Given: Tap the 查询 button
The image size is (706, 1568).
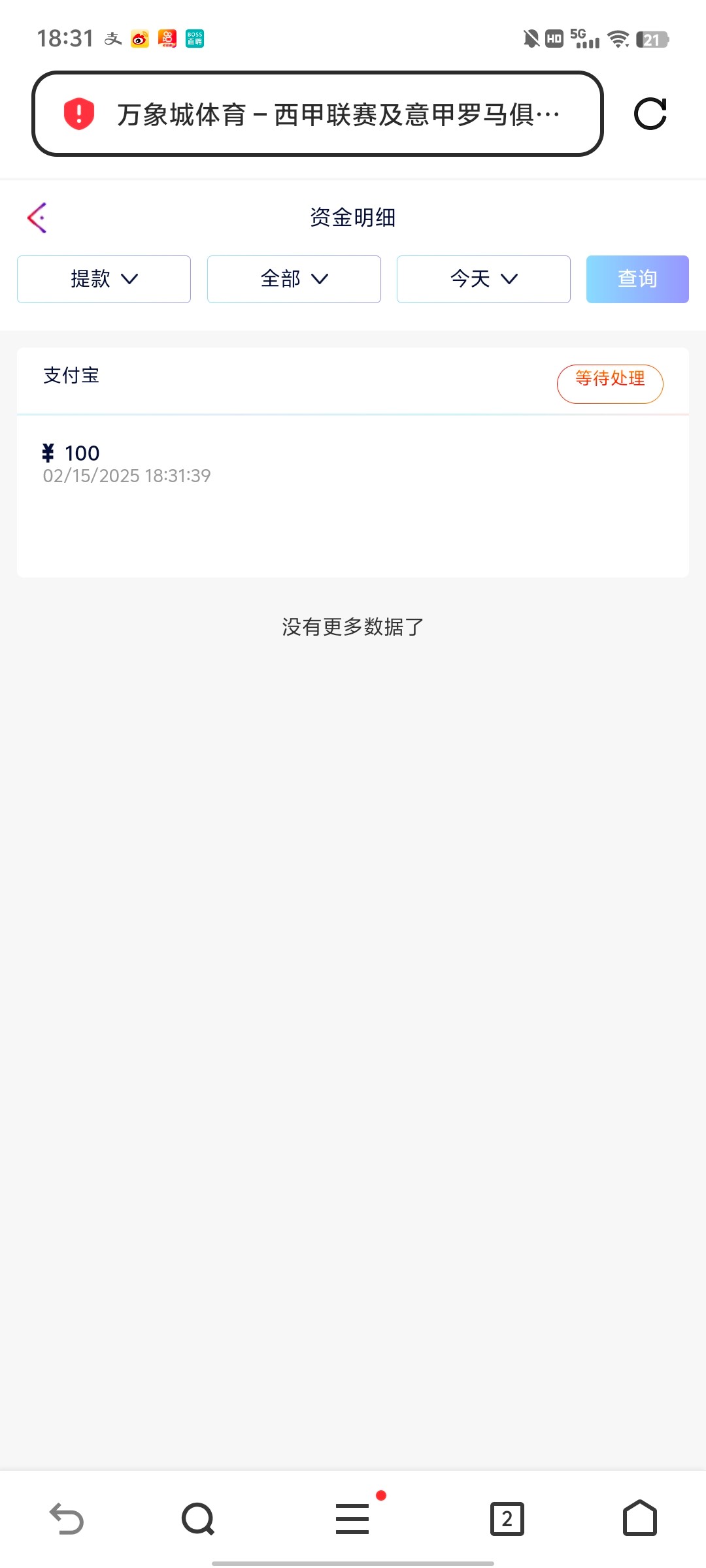Looking at the screenshot, I should (637, 279).
